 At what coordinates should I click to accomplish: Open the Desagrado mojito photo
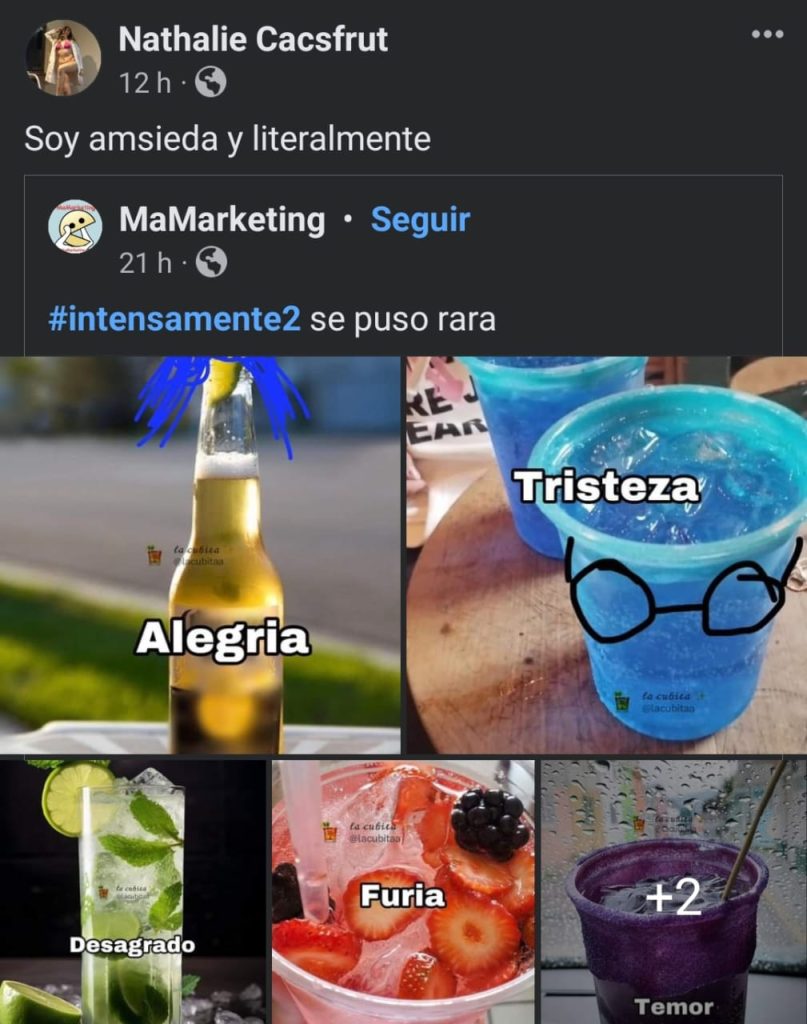click(x=132, y=890)
